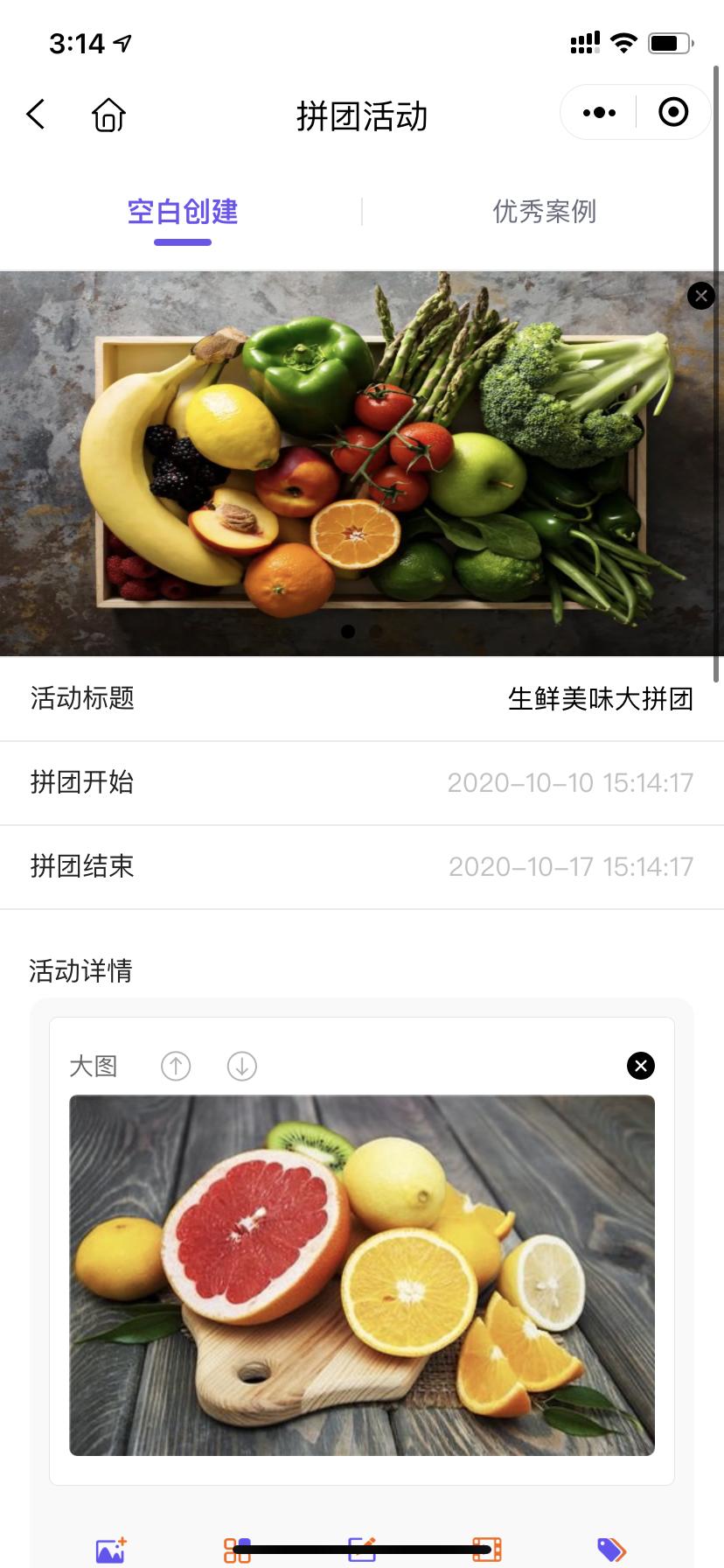
Task: Tap the carousel page indicator dot
Action: (347, 632)
